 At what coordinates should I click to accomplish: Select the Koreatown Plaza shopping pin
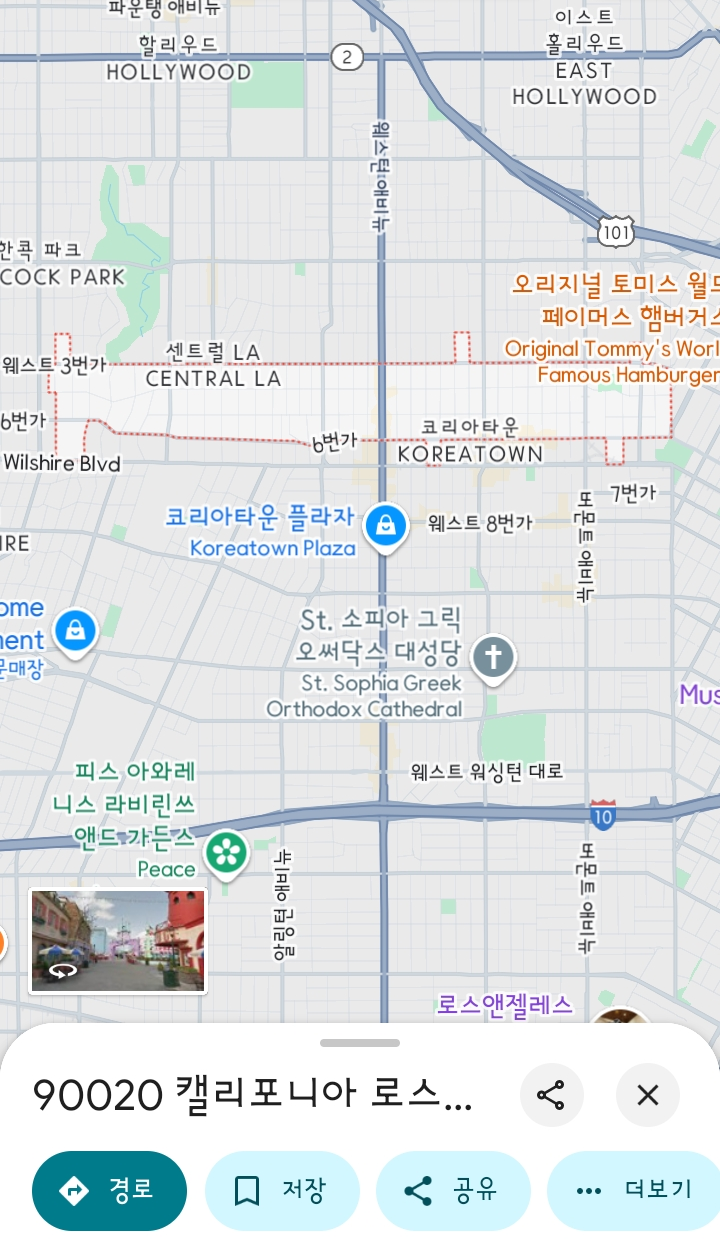384,524
